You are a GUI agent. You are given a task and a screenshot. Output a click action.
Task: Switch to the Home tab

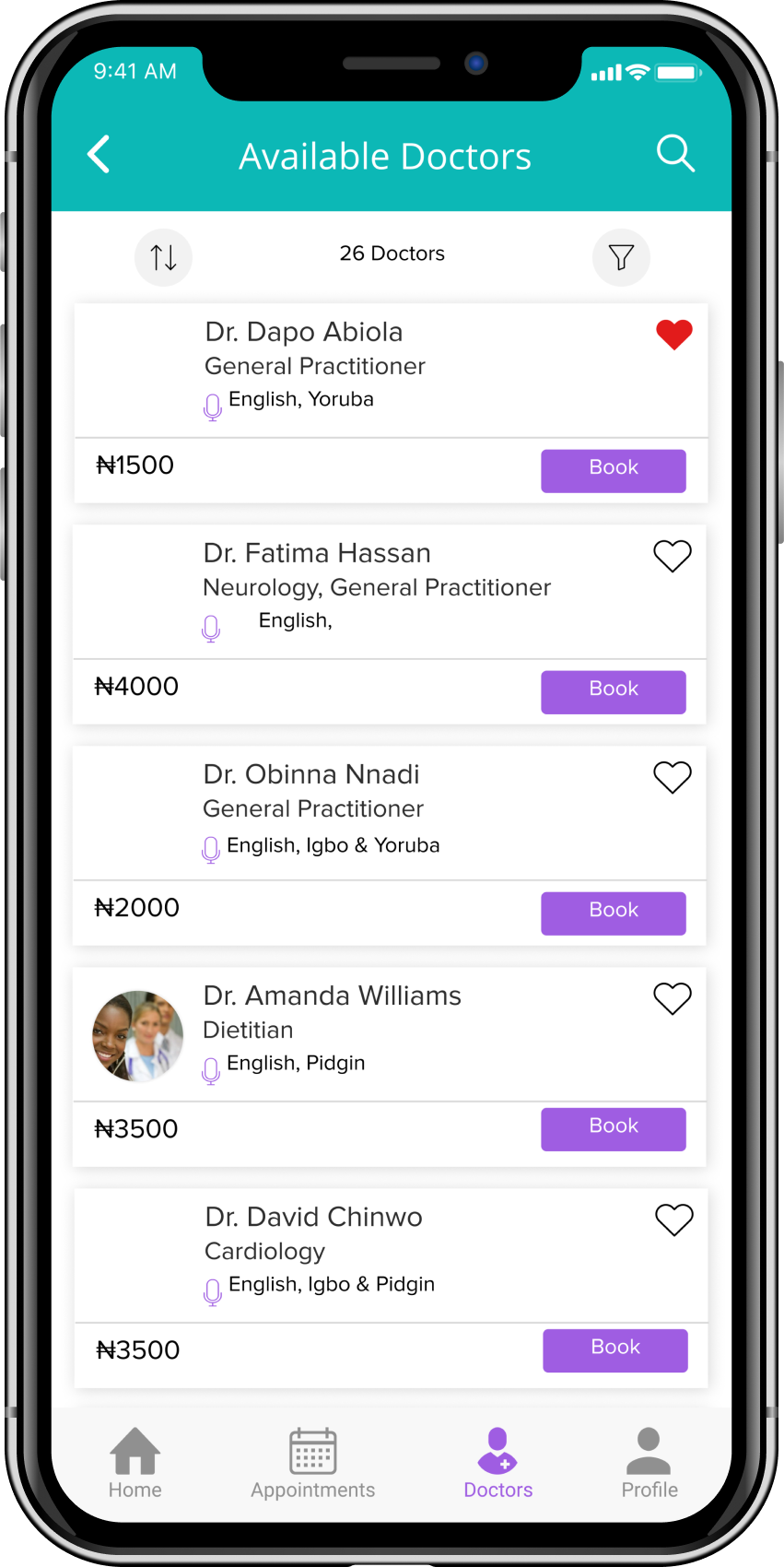pos(135,1463)
